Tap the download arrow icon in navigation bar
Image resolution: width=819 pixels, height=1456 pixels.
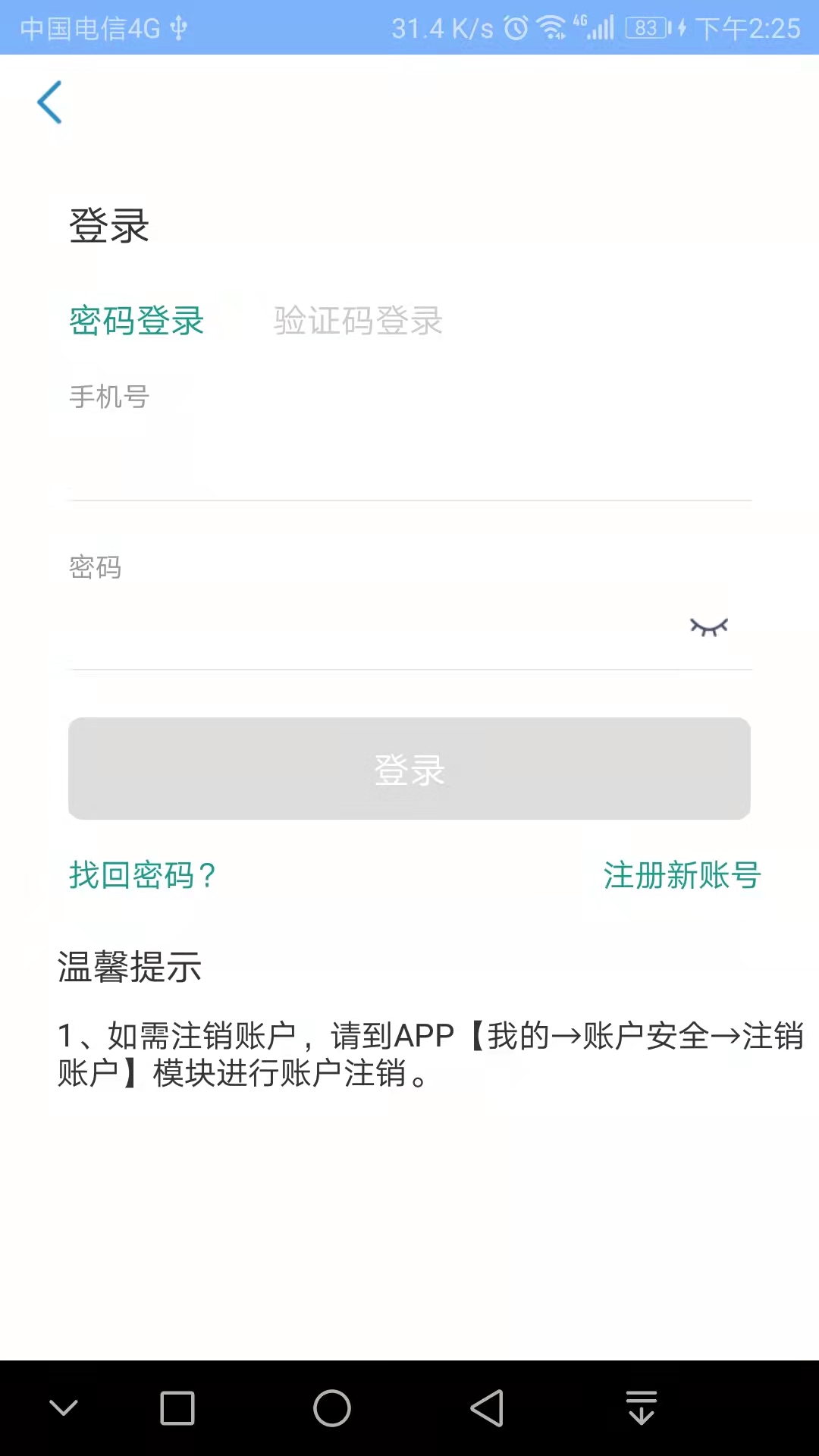(x=642, y=1408)
